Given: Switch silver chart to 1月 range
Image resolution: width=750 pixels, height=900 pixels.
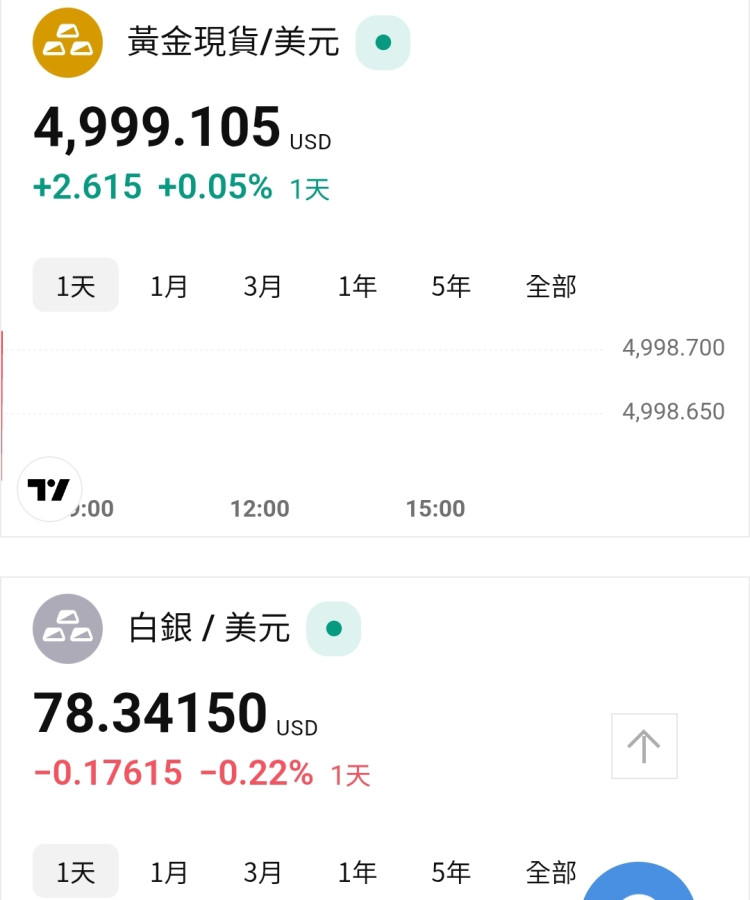Looking at the screenshot, I should pos(169,872).
